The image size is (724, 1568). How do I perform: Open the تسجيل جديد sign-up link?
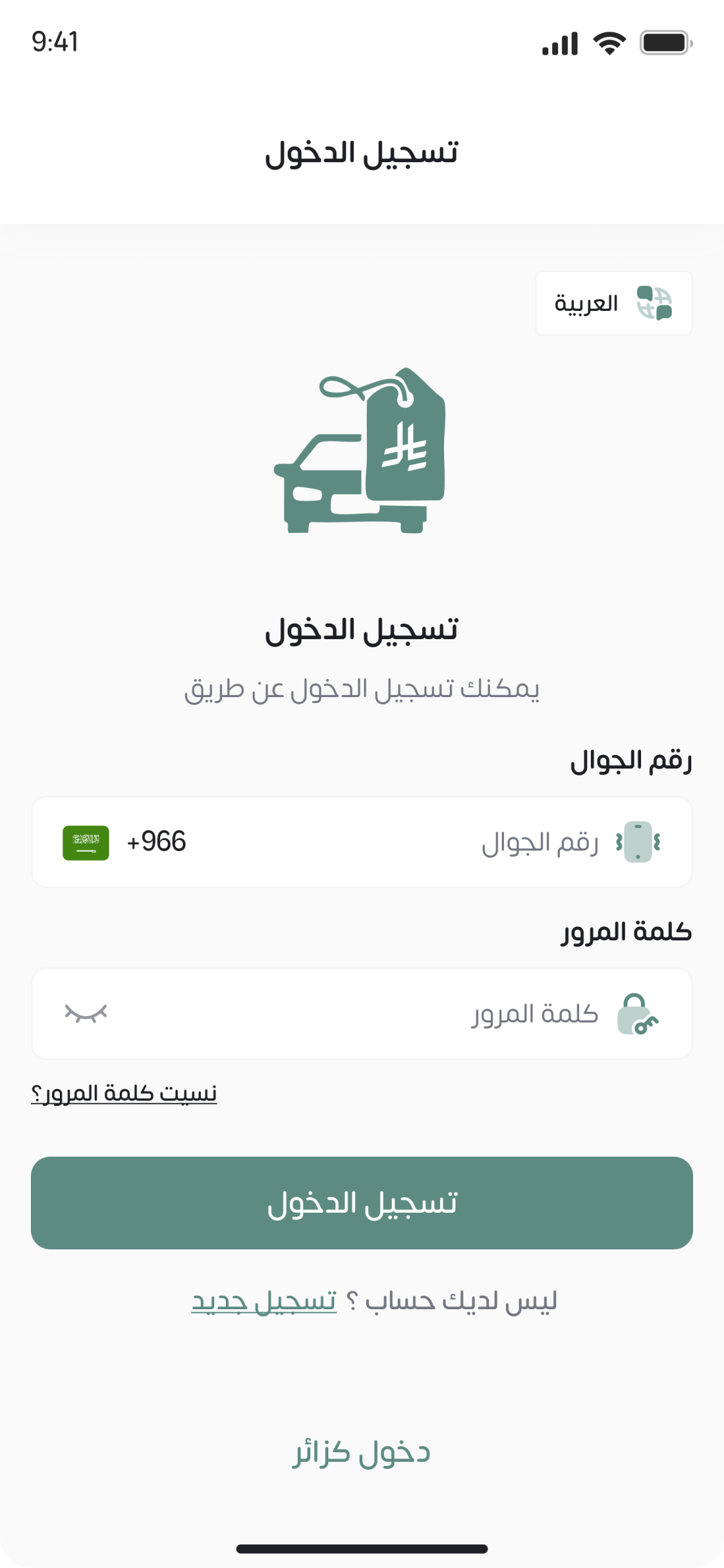(264, 1301)
